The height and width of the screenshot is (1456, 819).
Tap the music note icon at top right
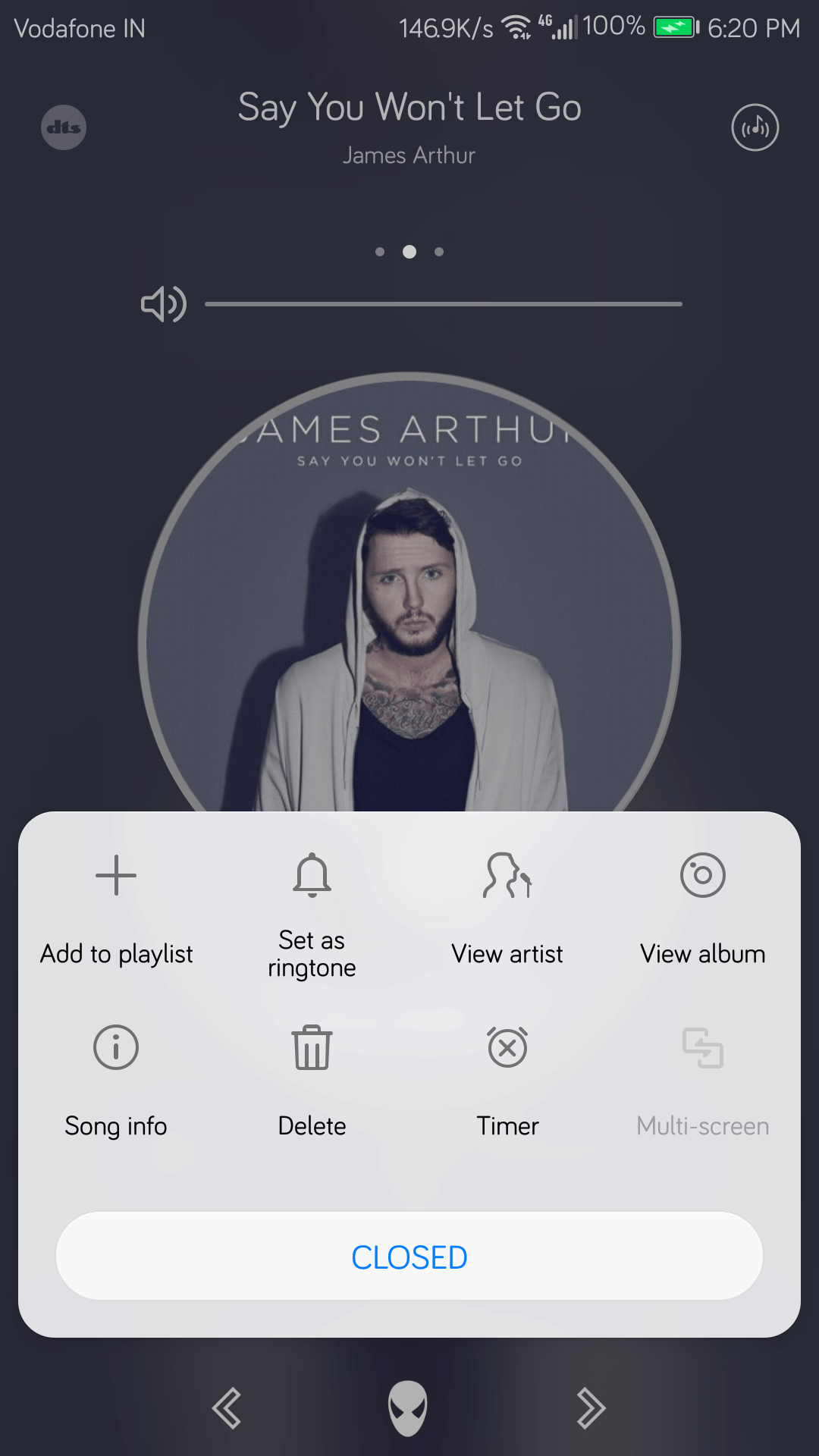pyautogui.click(x=755, y=127)
